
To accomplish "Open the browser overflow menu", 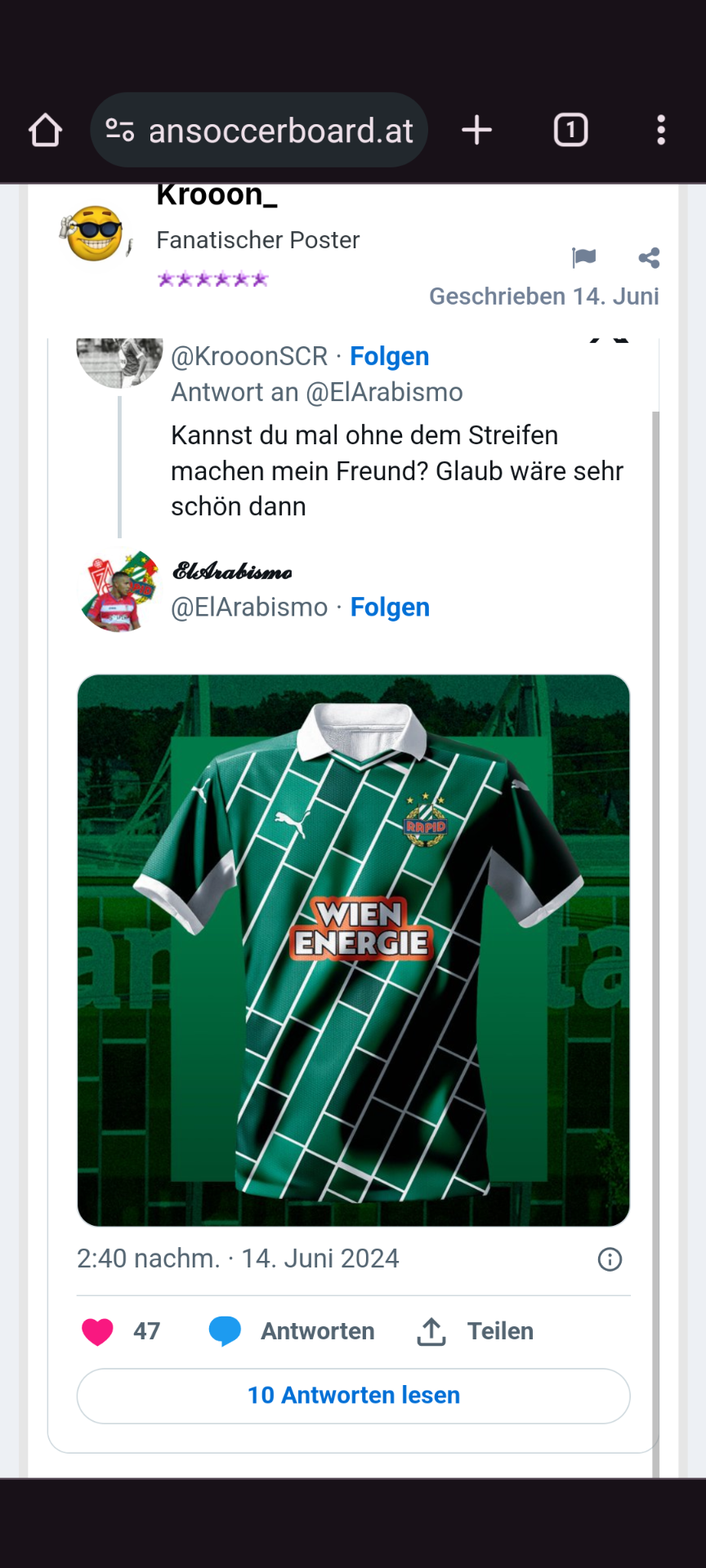I will [x=661, y=130].
